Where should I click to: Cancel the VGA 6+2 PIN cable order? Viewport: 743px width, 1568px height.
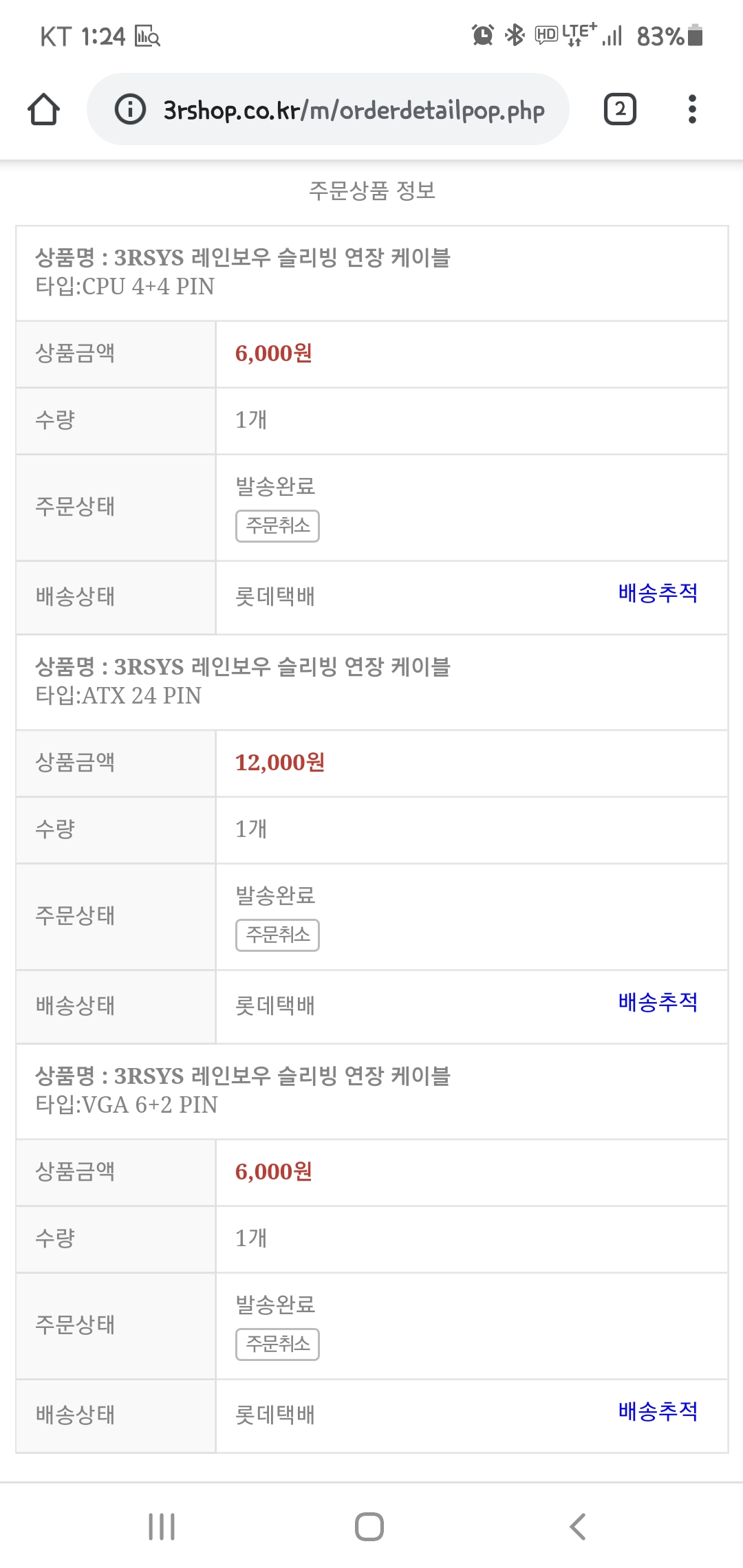[277, 1344]
